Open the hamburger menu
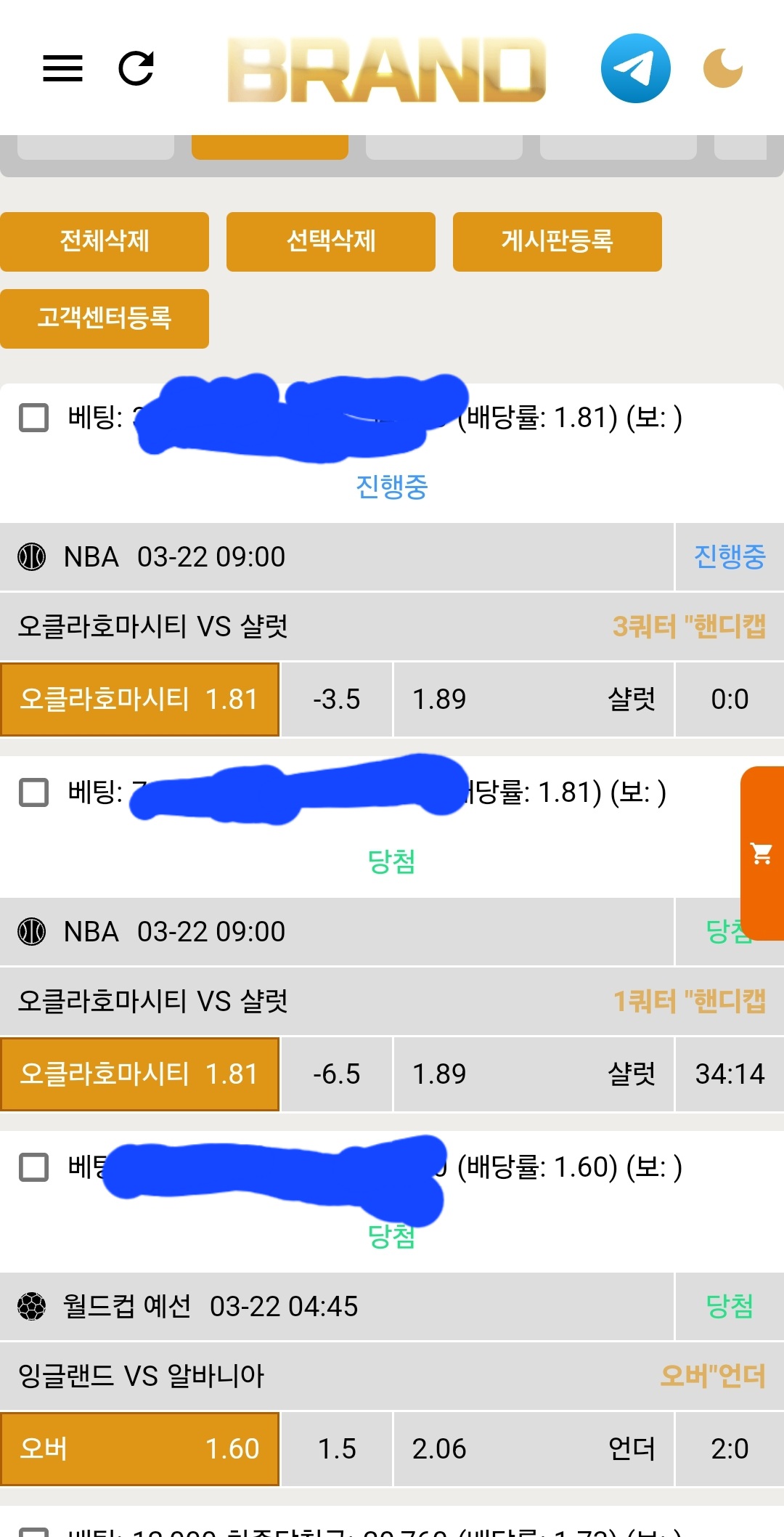The image size is (784, 1537). pyautogui.click(x=62, y=68)
